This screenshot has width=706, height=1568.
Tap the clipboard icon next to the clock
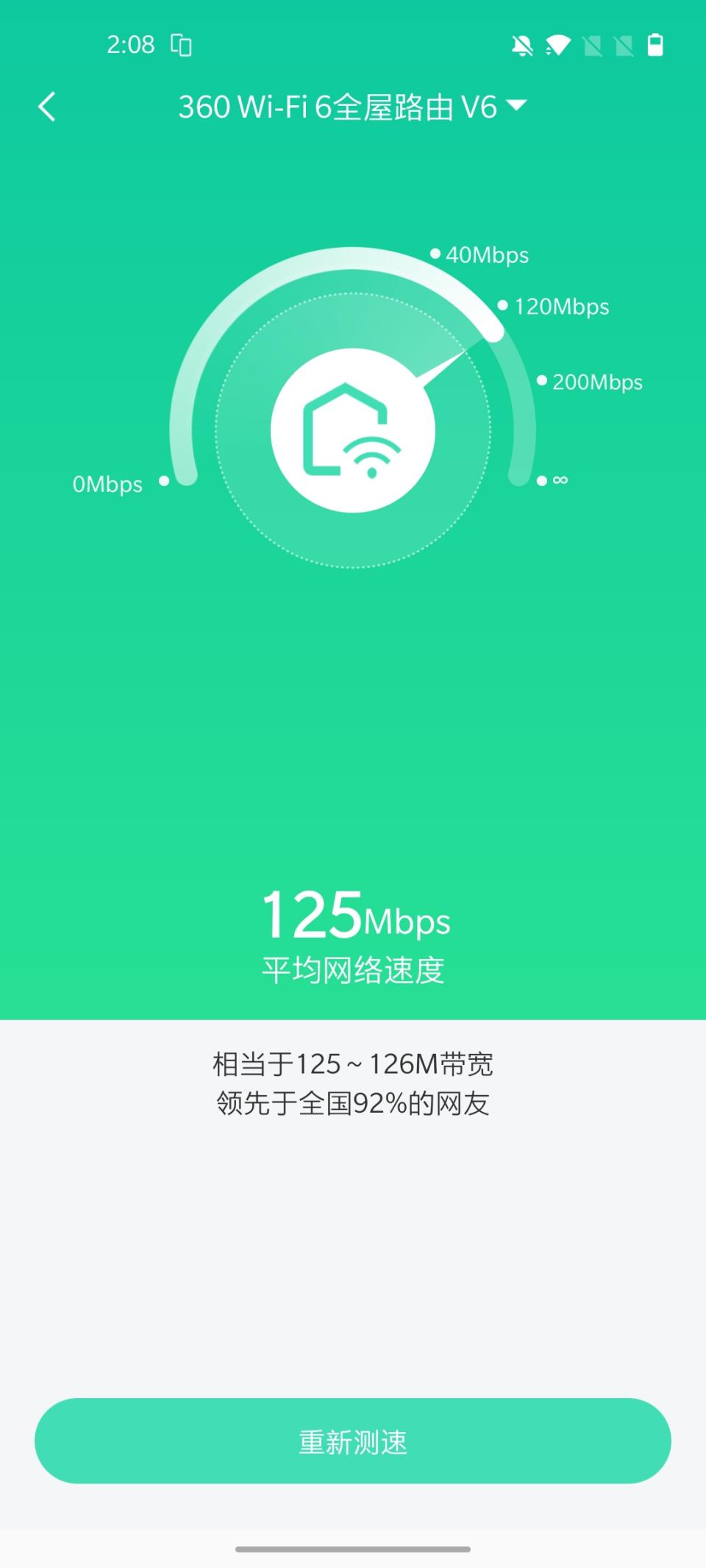(x=182, y=44)
